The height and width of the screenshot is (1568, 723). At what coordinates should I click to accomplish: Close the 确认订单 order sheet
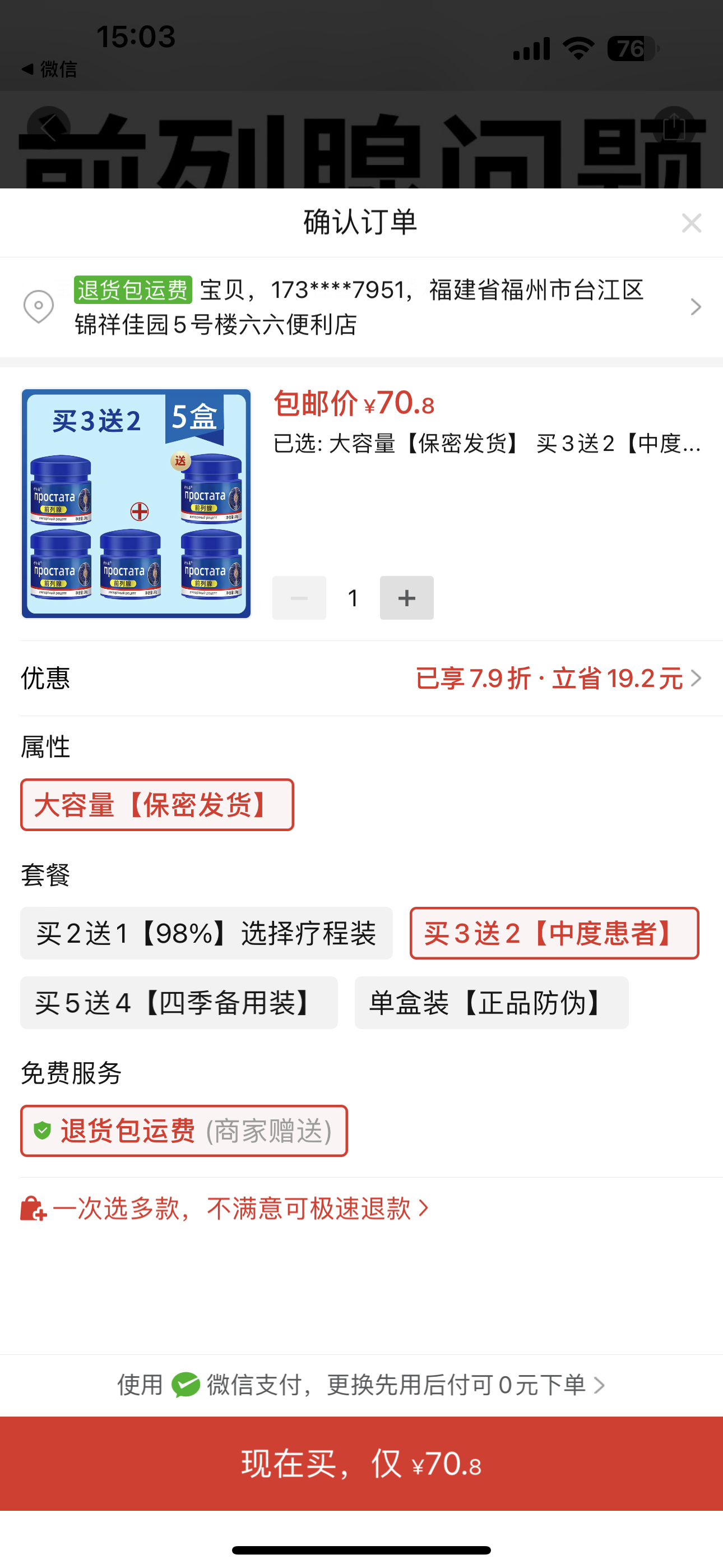692,223
